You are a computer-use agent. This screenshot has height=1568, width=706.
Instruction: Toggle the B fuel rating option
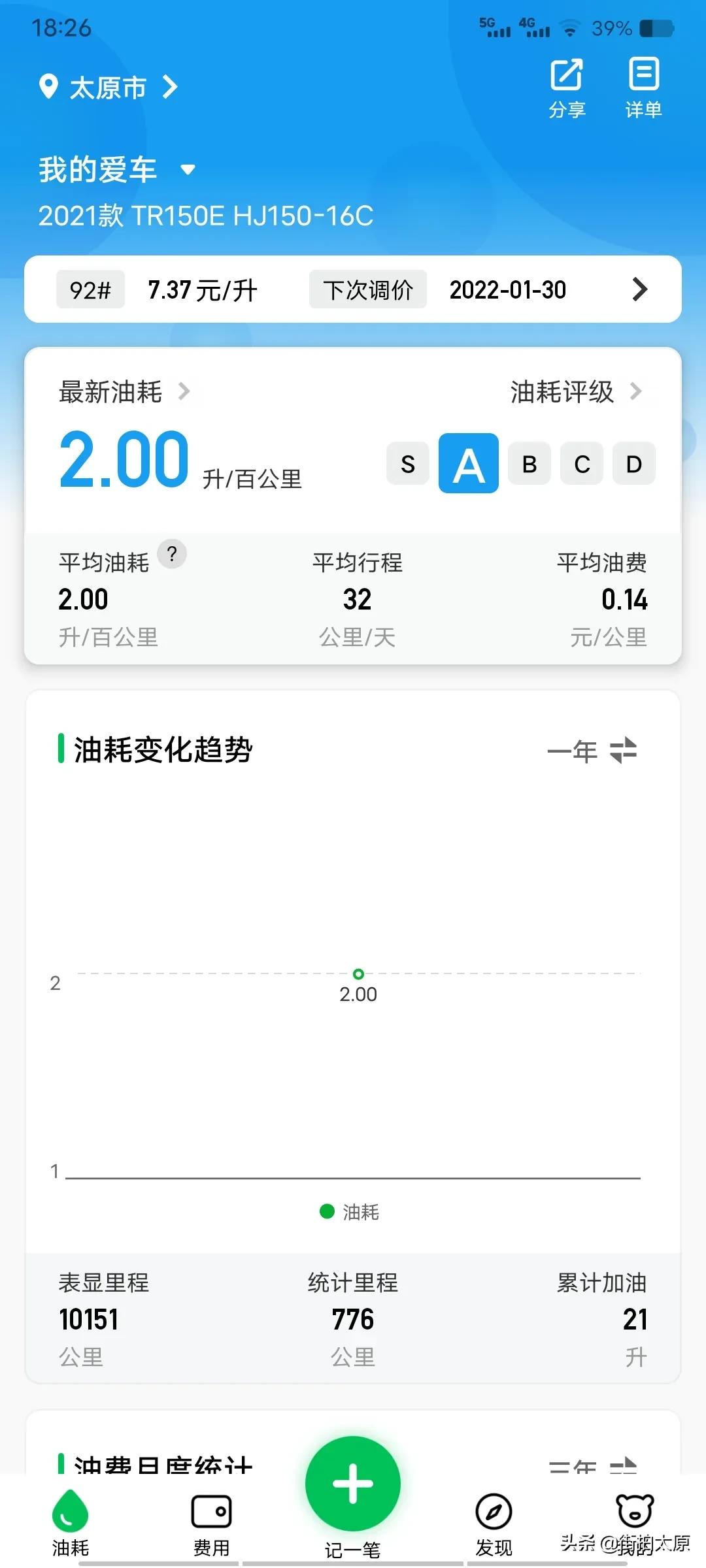(528, 464)
